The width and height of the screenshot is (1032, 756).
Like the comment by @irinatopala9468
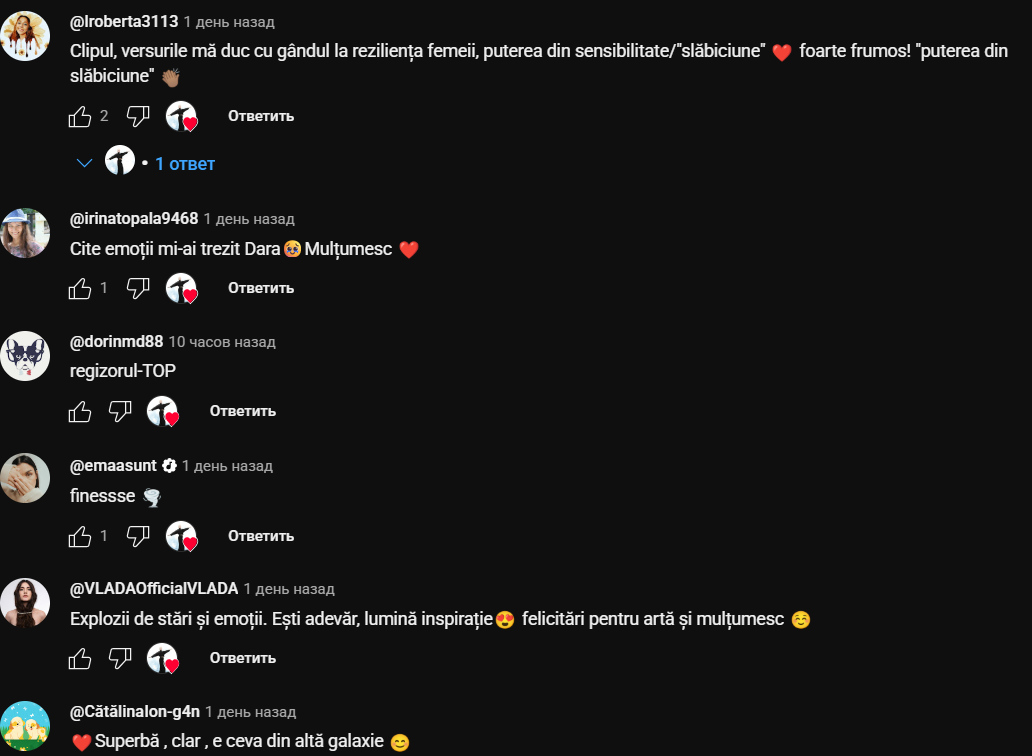coord(80,289)
